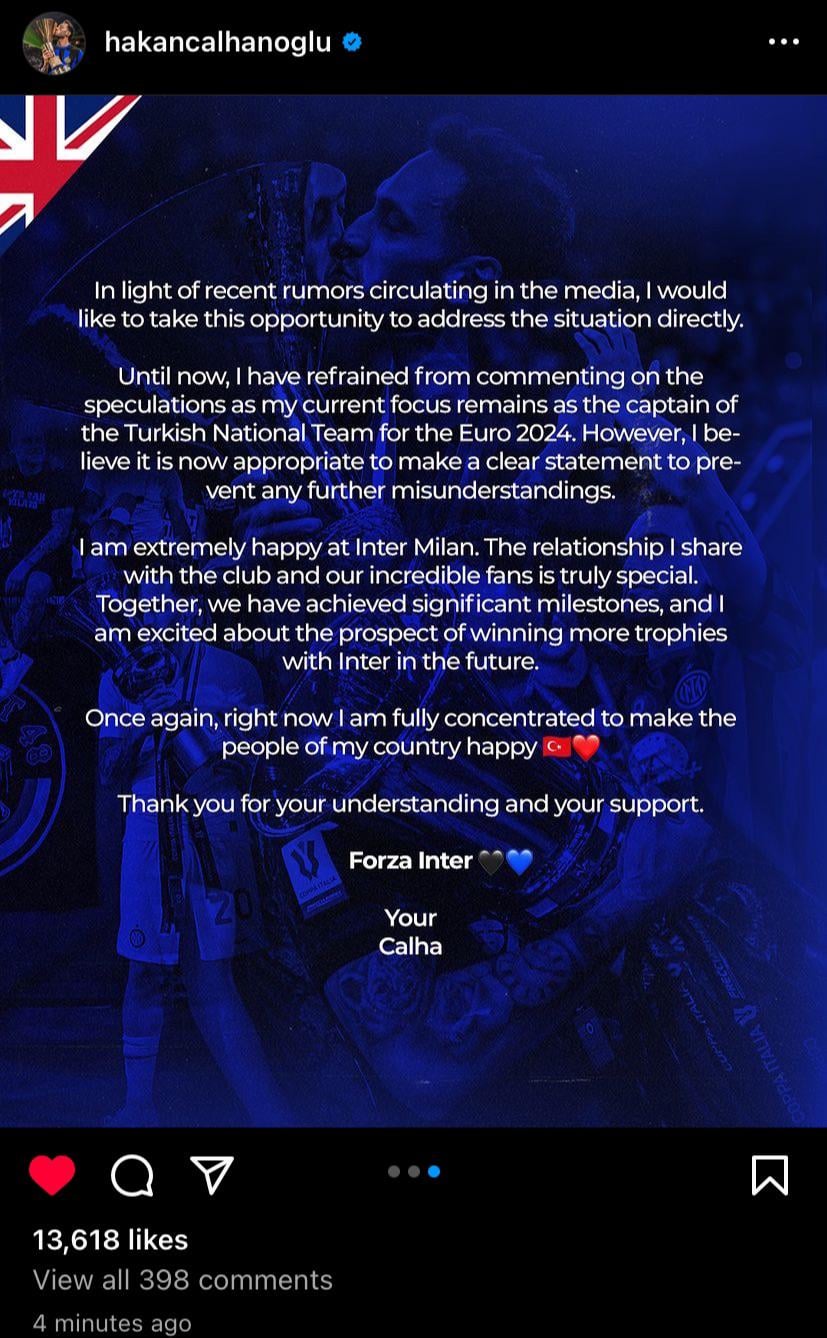Open the comment bubble icon
This screenshot has height=1338, width=827.
pyautogui.click(x=132, y=1175)
